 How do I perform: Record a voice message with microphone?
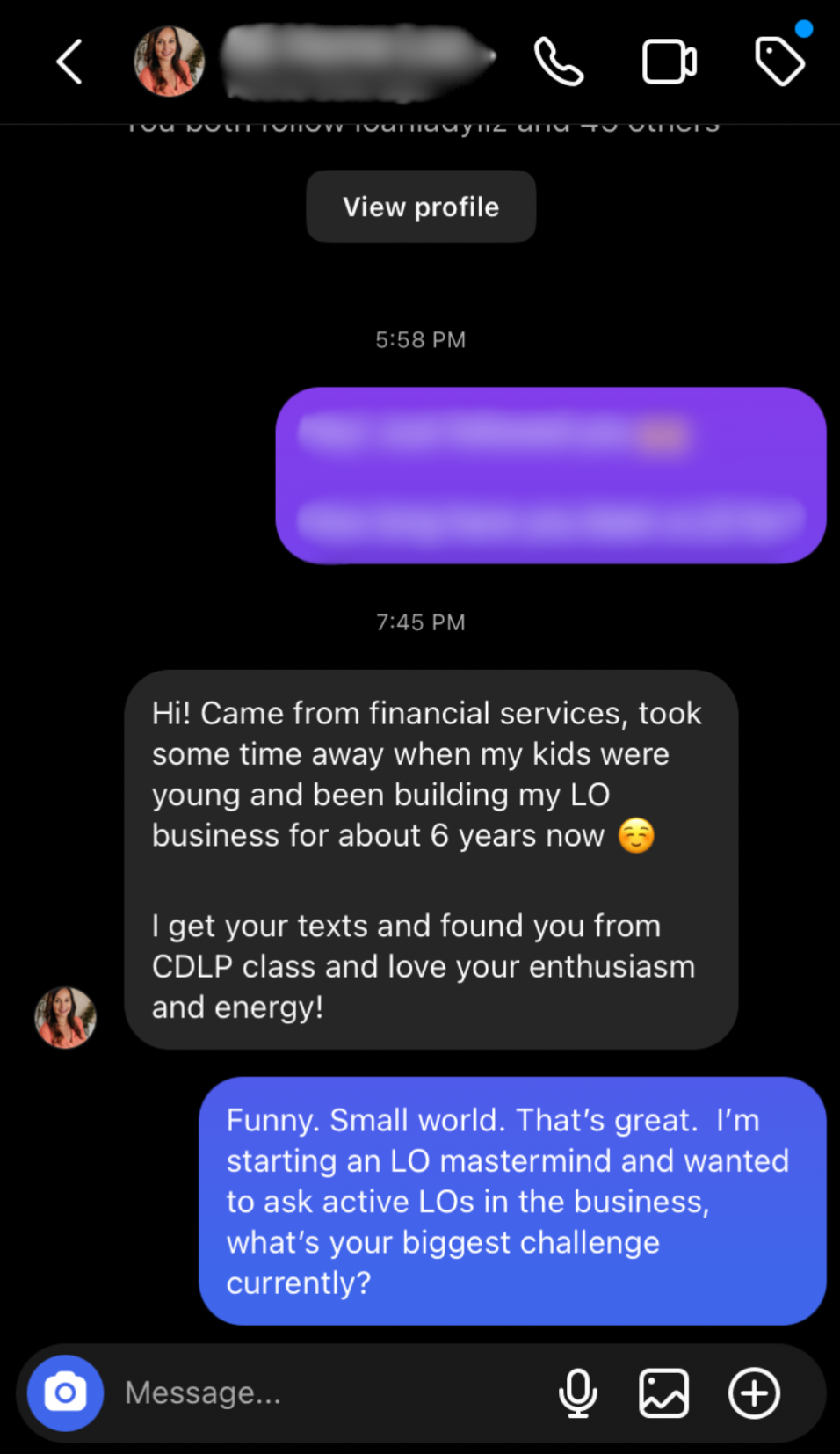(x=577, y=1392)
